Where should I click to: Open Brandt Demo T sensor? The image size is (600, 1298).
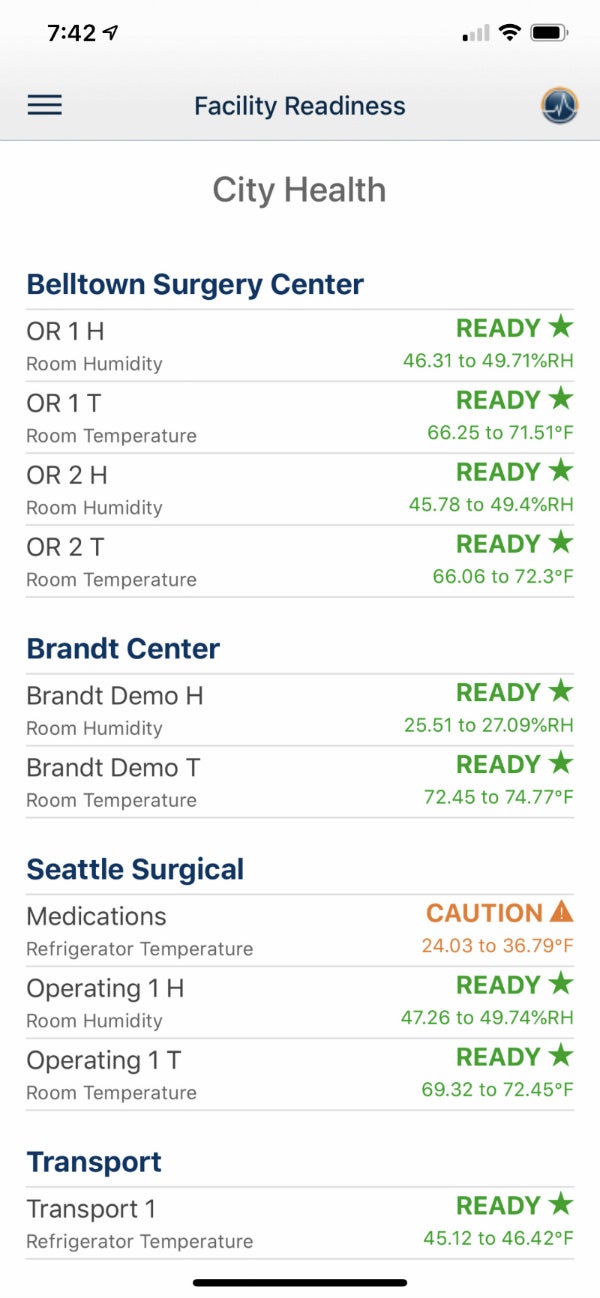(x=300, y=781)
